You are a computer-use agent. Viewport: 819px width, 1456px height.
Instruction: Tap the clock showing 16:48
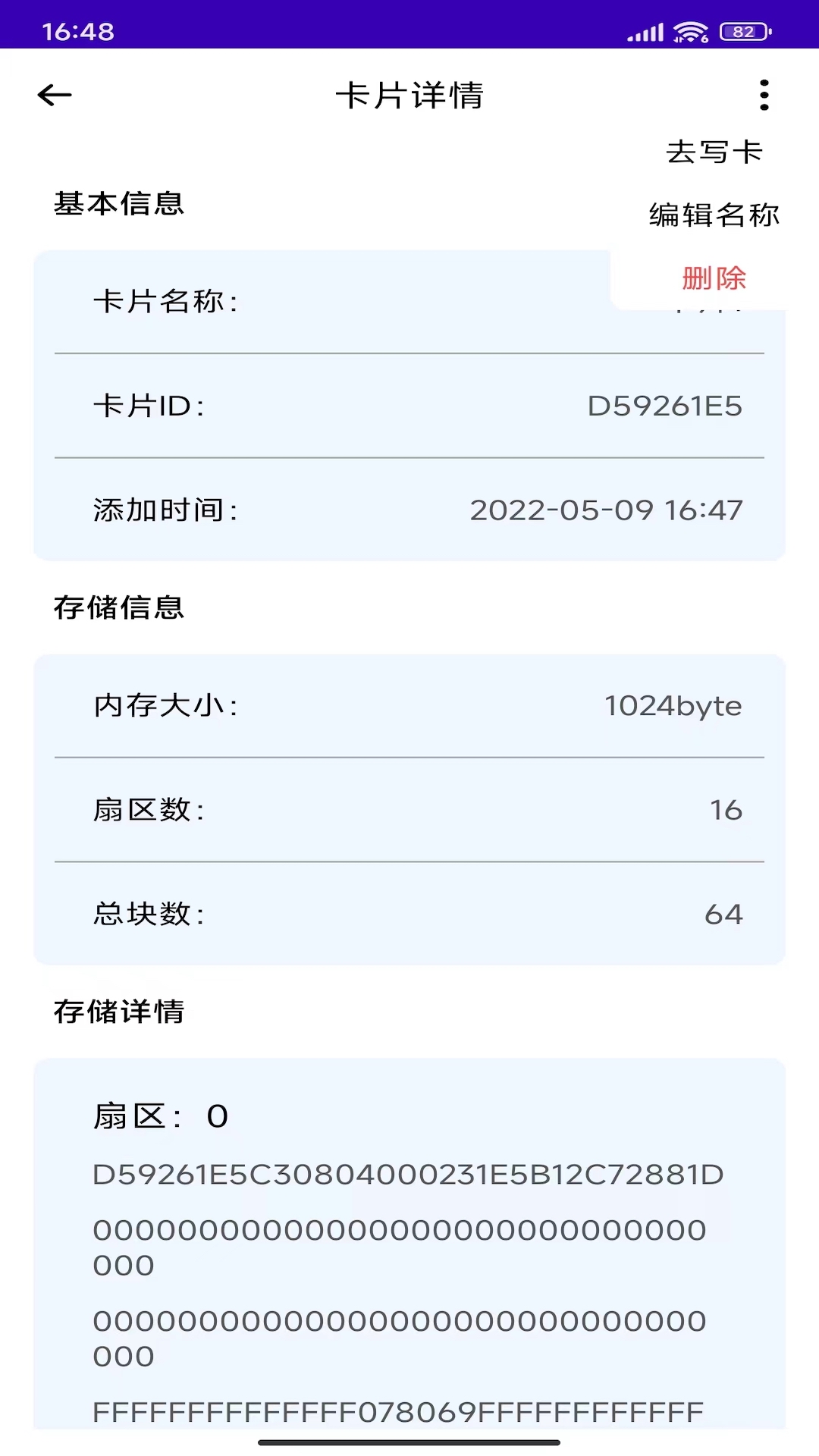pos(76,32)
